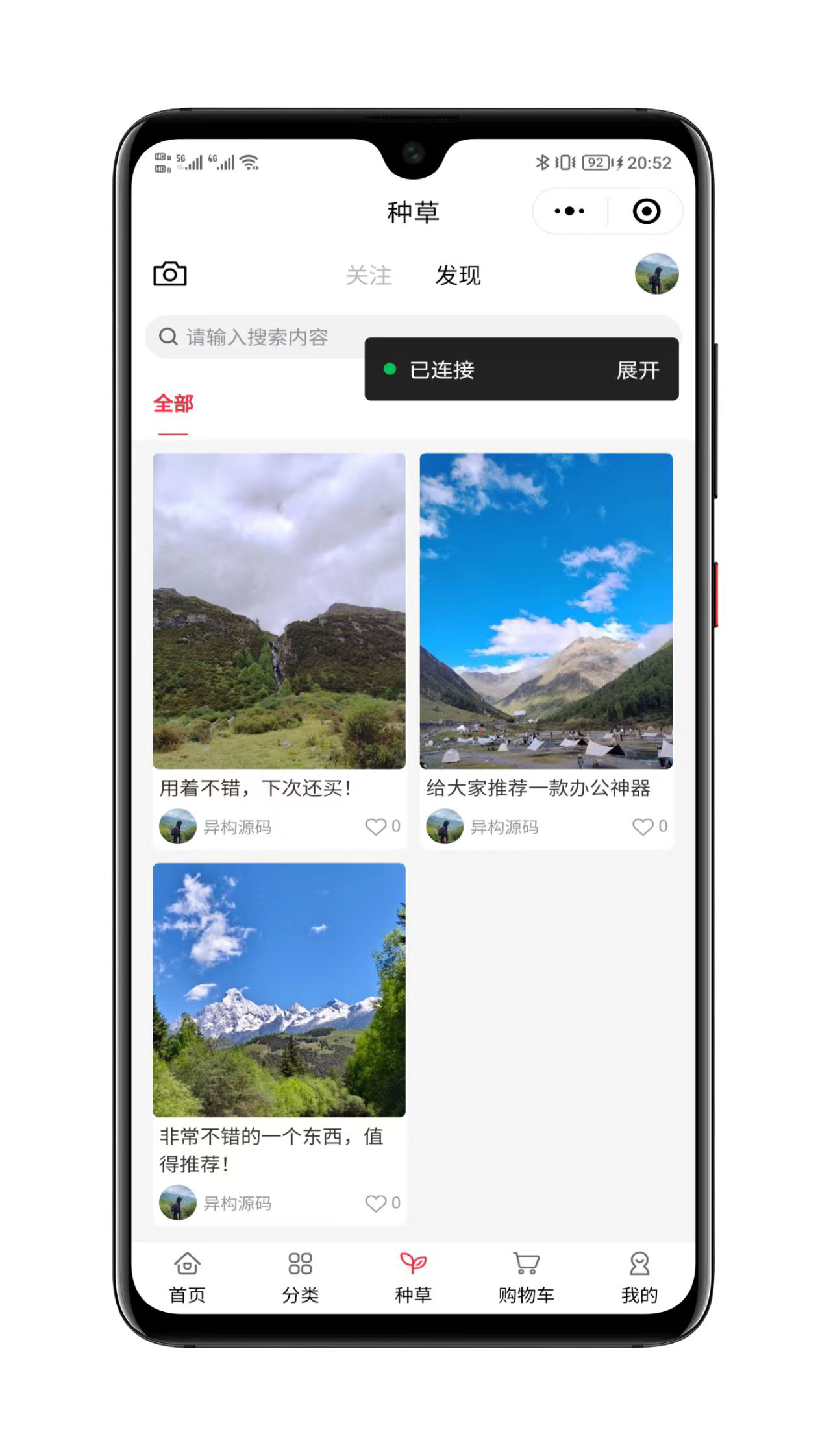Open the post 非常不错的一个东西，值得推荐！
The image size is (831, 1456).
tap(279, 990)
